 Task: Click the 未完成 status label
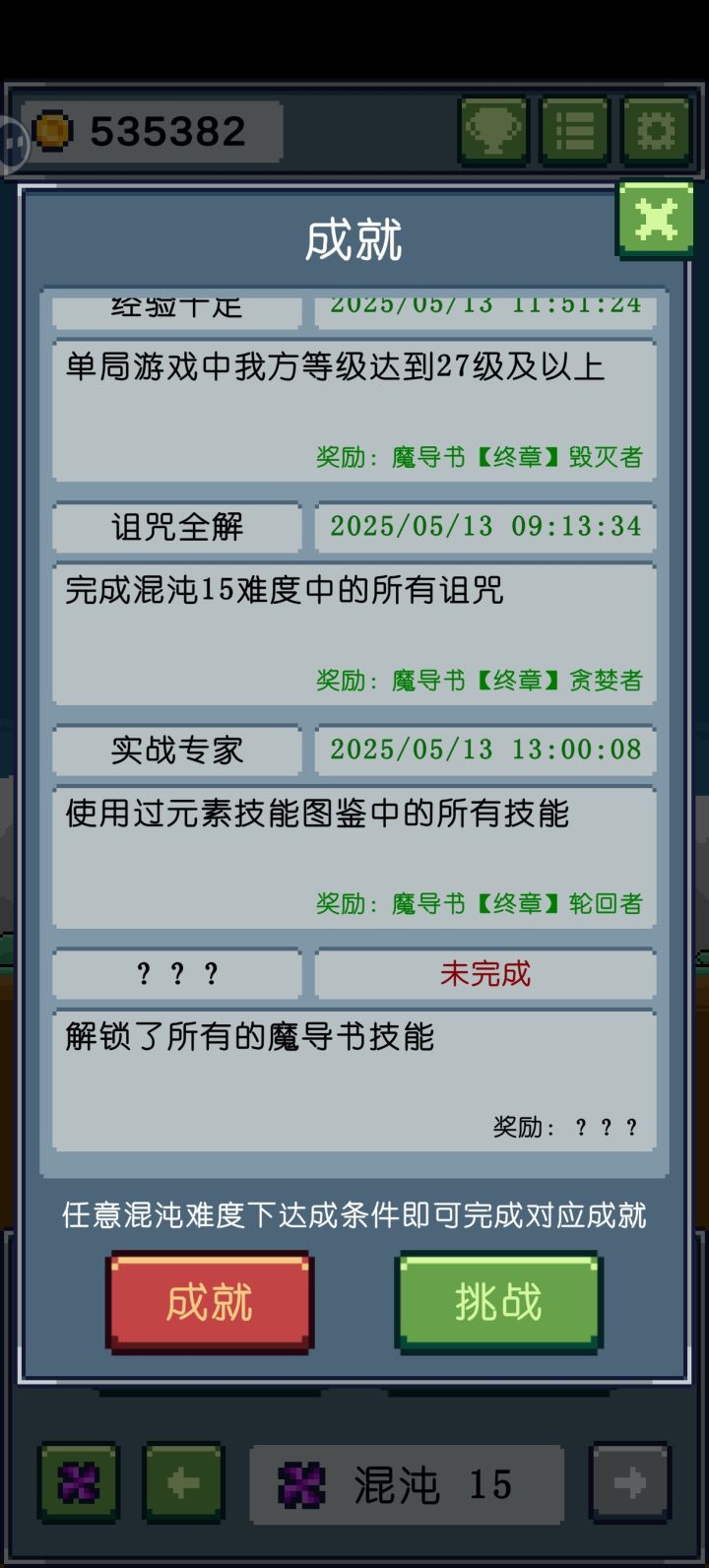[484, 973]
